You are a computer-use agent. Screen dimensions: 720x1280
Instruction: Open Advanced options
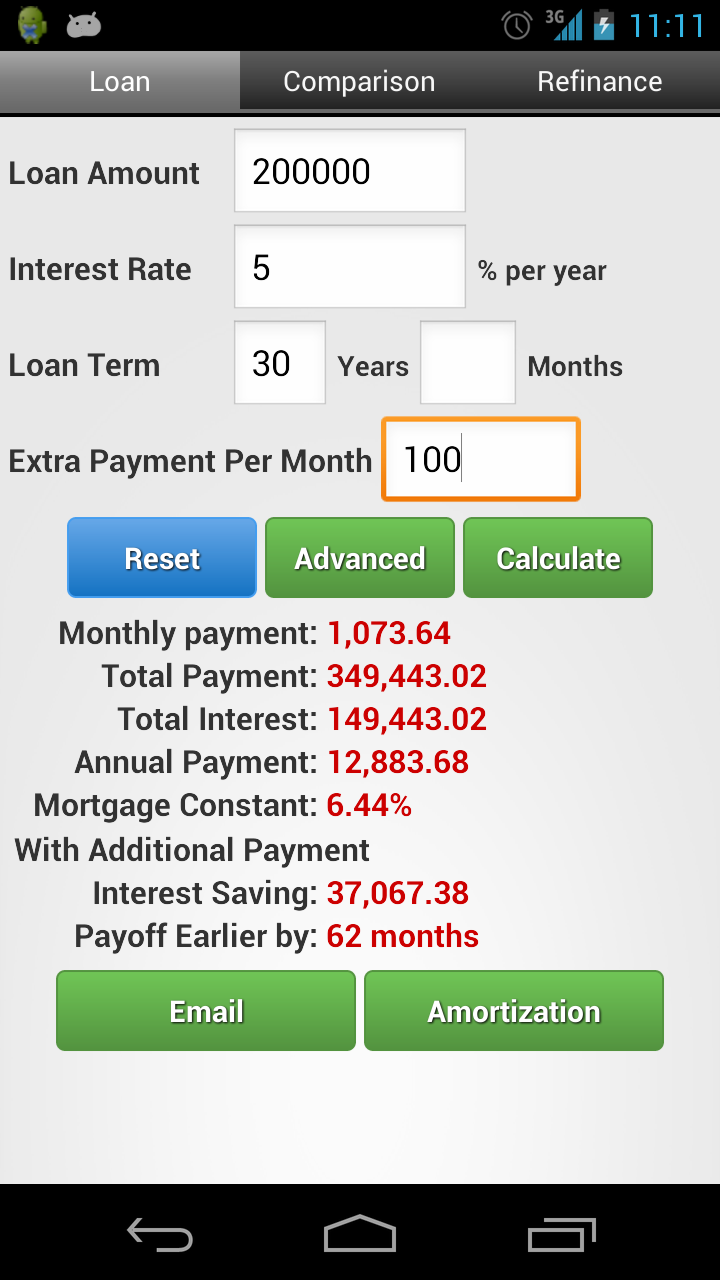coord(360,558)
